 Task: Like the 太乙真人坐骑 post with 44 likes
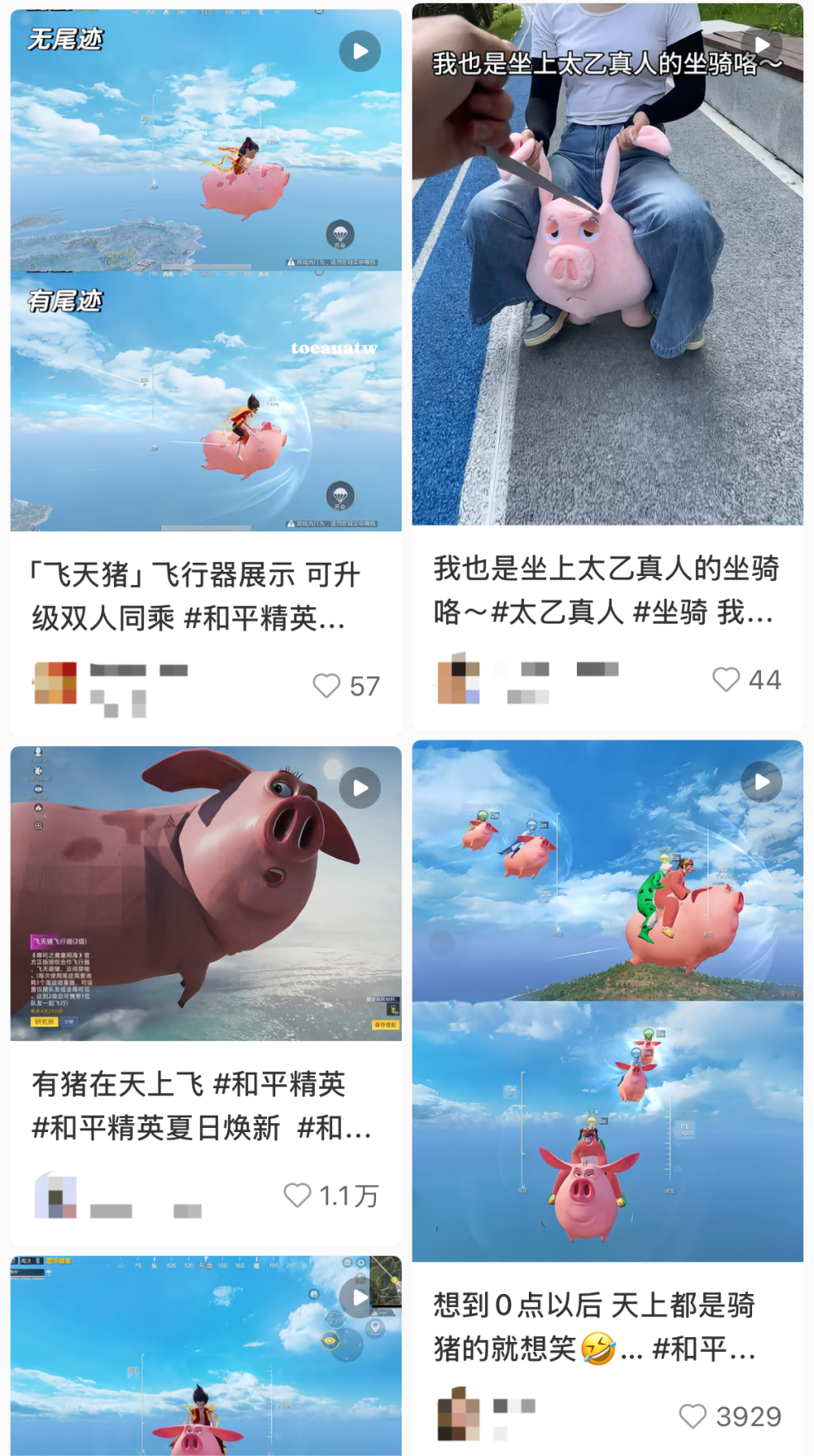pyautogui.click(x=726, y=679)
